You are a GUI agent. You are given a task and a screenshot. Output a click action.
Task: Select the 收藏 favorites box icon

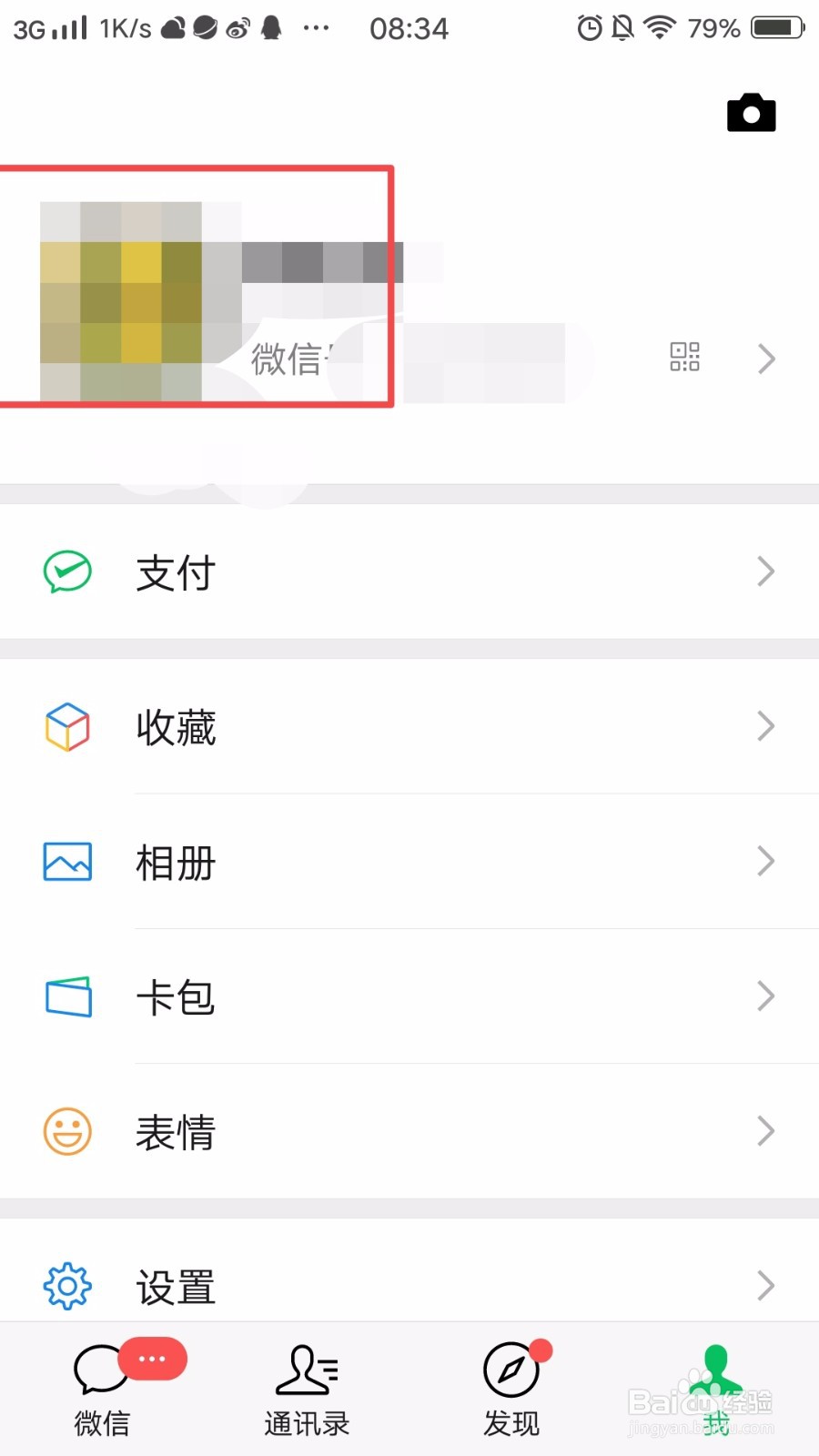pos(66,726)
